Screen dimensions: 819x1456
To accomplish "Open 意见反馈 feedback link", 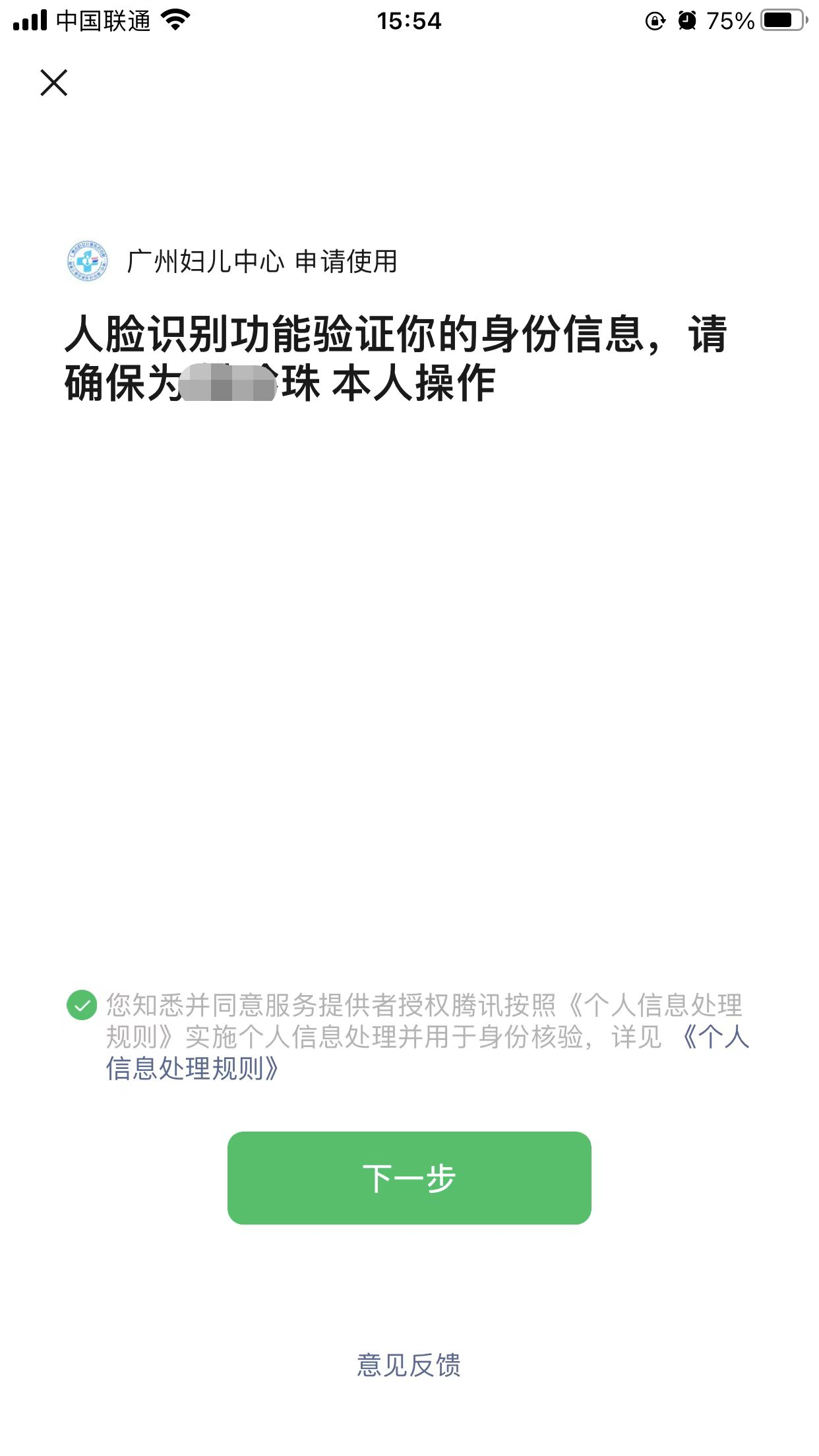I will tap(409, 1365).
